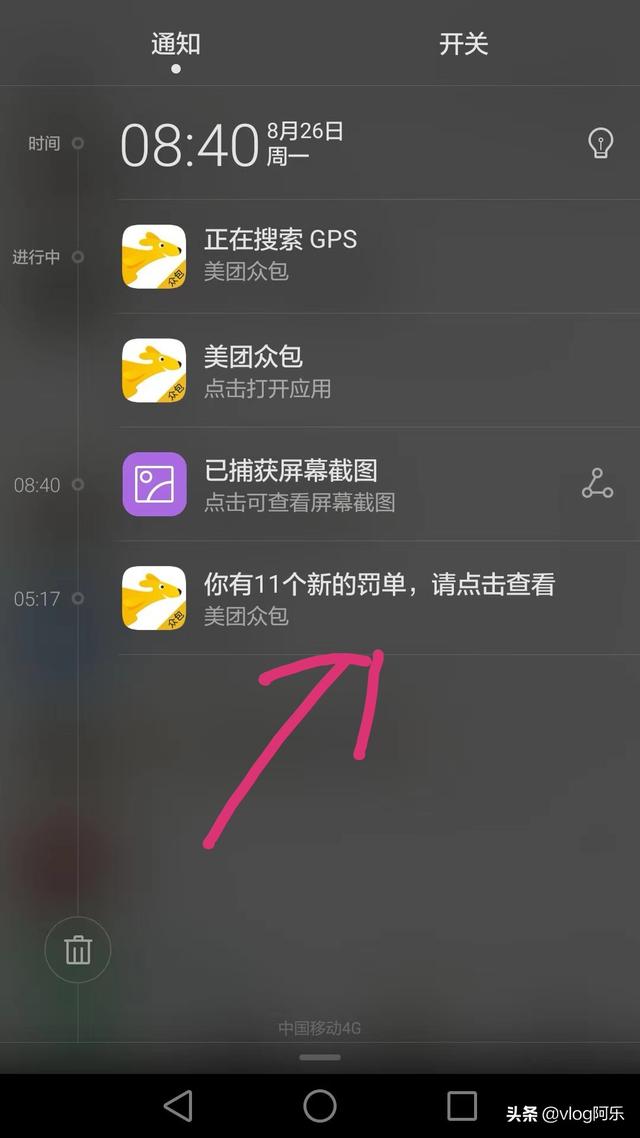
Task: Share the captured screenshot
Action: tap(597, 483)
